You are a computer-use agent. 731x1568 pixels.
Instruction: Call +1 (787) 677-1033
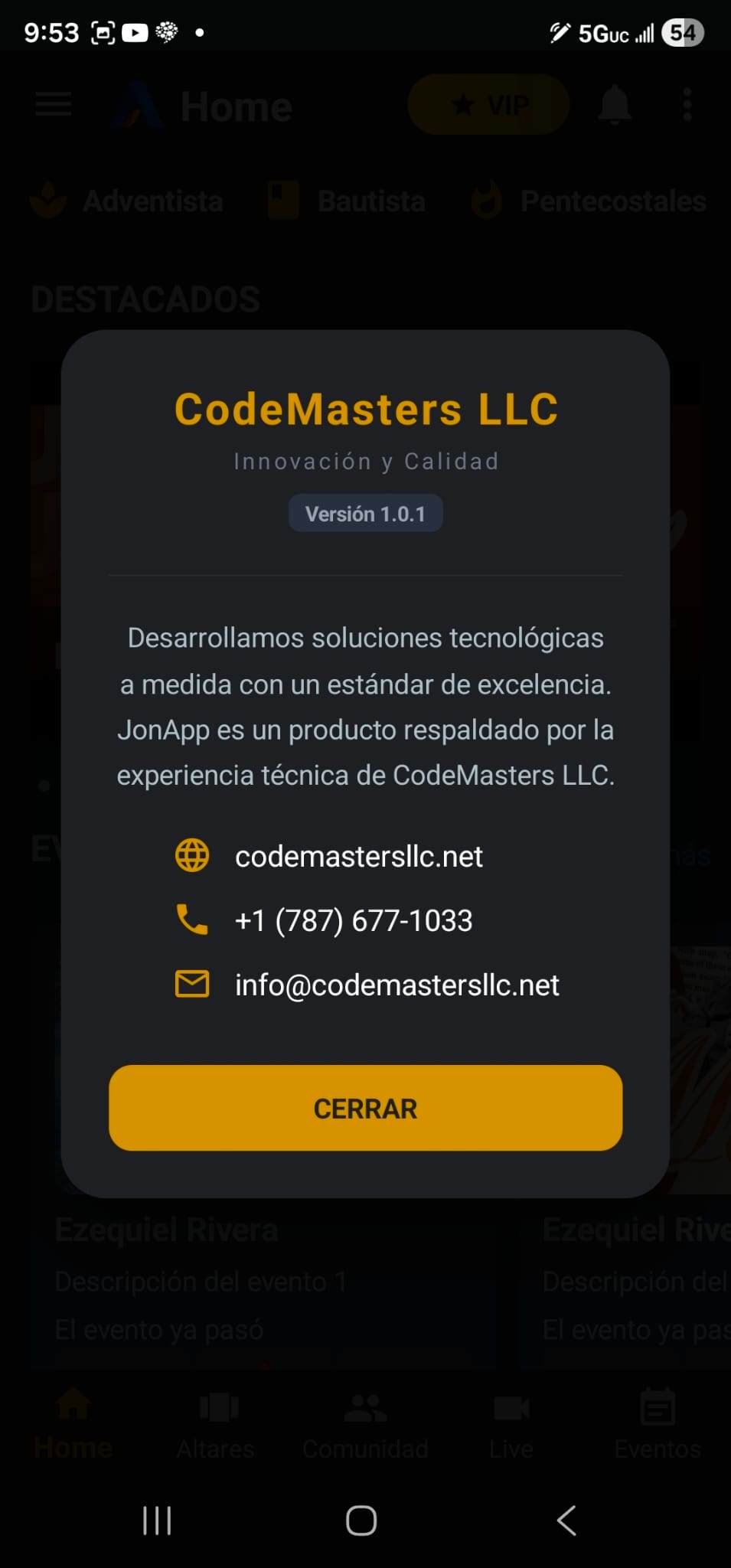click(353, 920)
